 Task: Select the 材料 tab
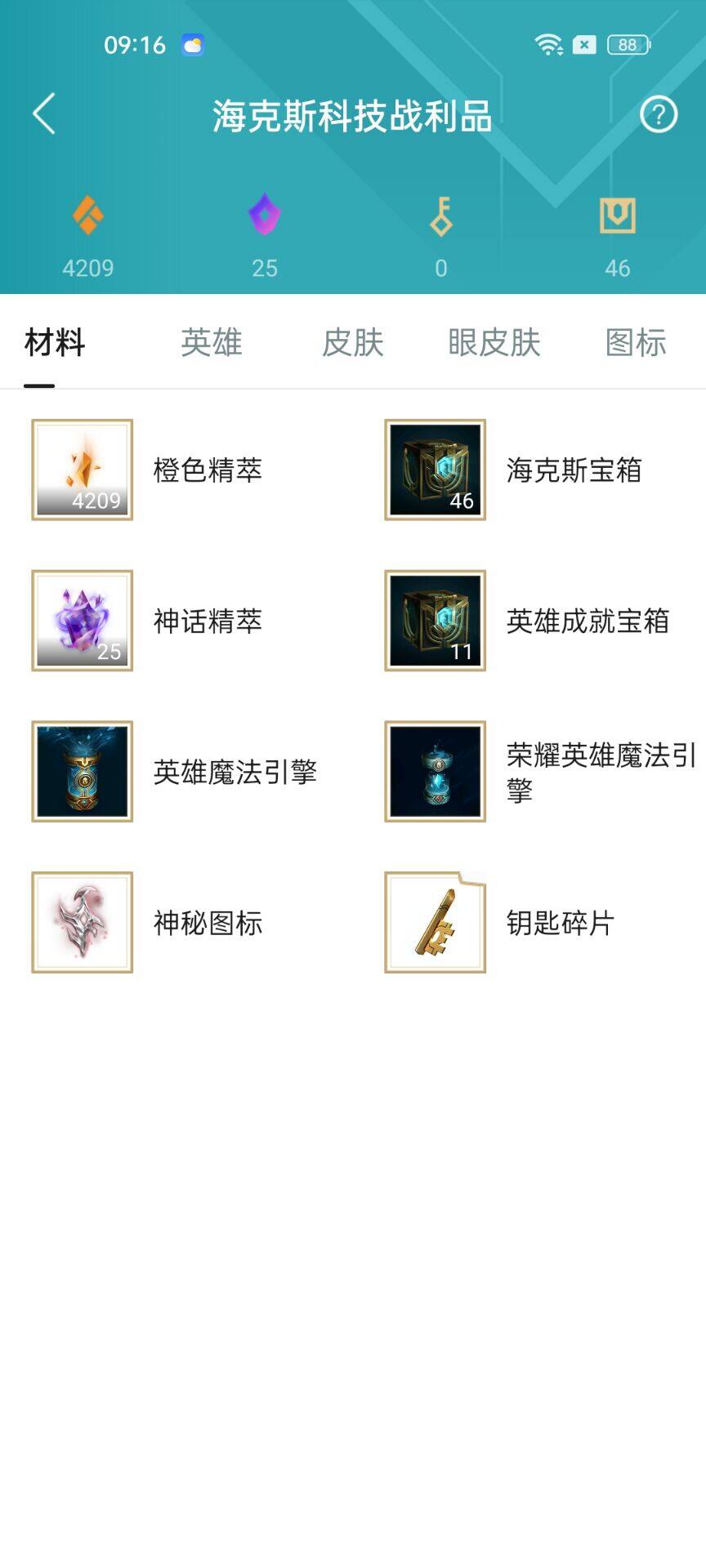(x=55, y=342)
